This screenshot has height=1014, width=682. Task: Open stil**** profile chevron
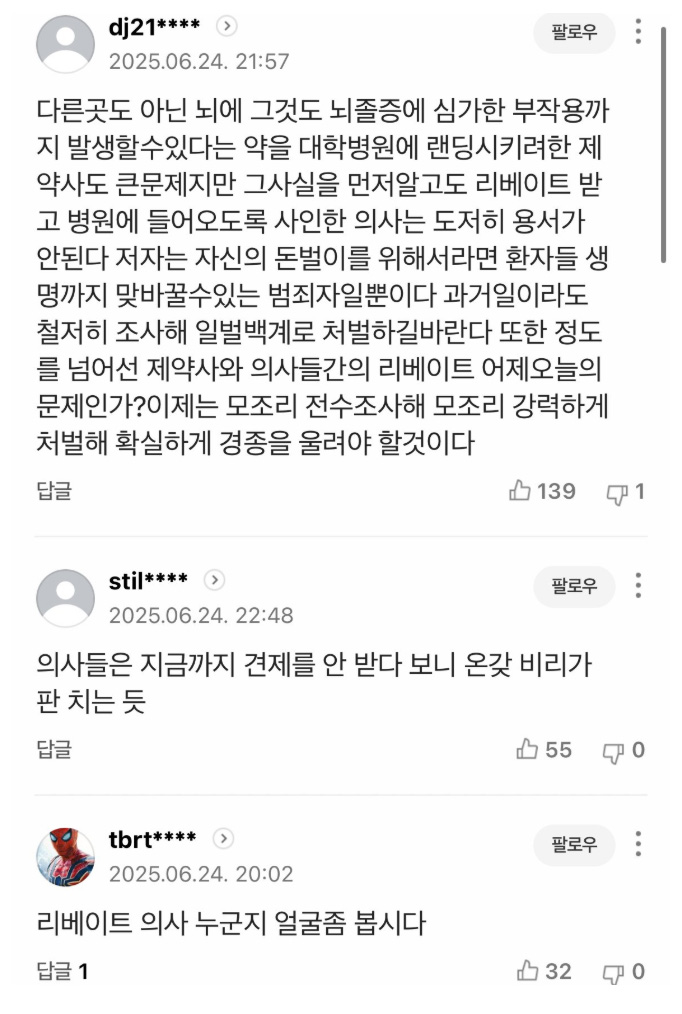pos(215,581)
